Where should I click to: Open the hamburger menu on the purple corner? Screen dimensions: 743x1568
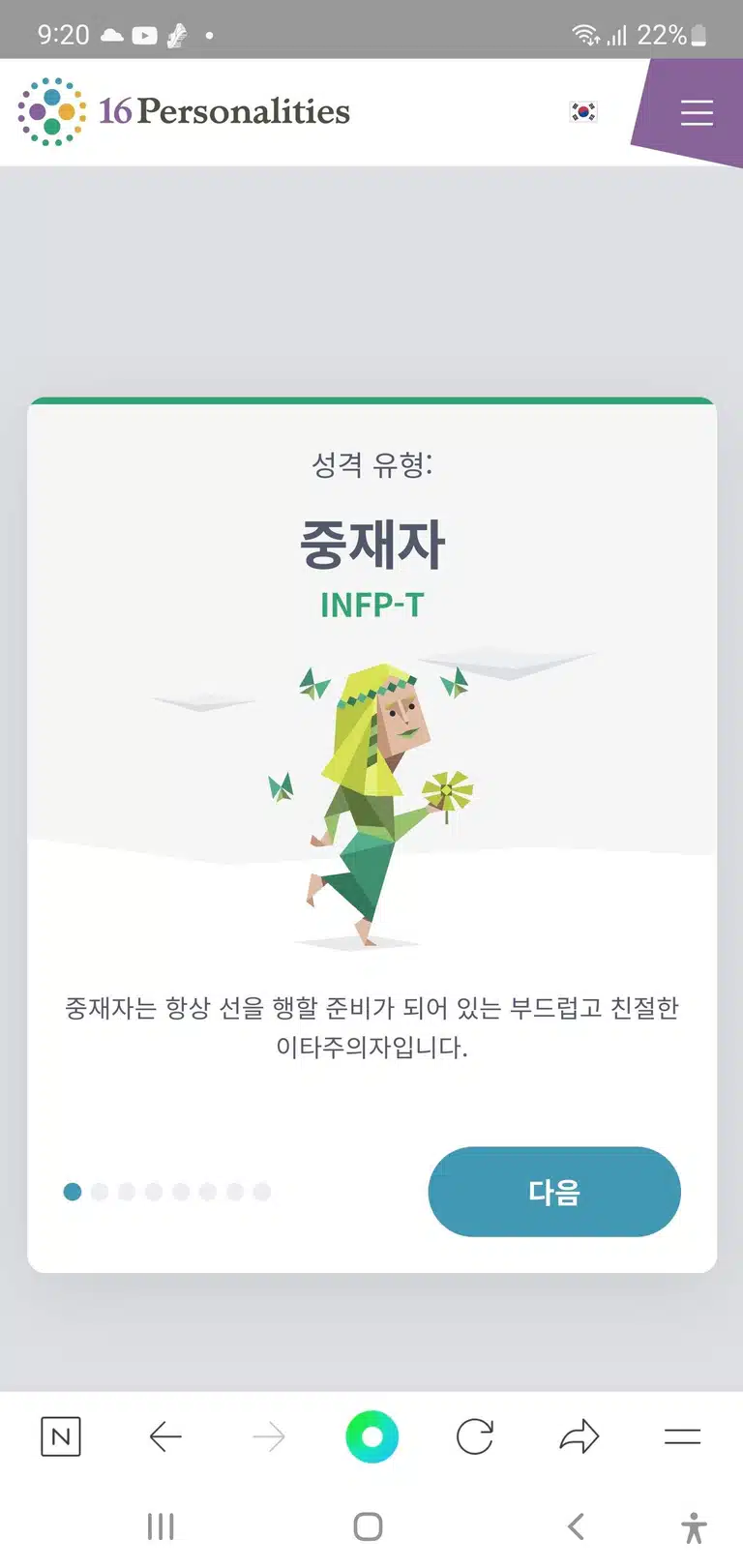[x=697, y=113]
